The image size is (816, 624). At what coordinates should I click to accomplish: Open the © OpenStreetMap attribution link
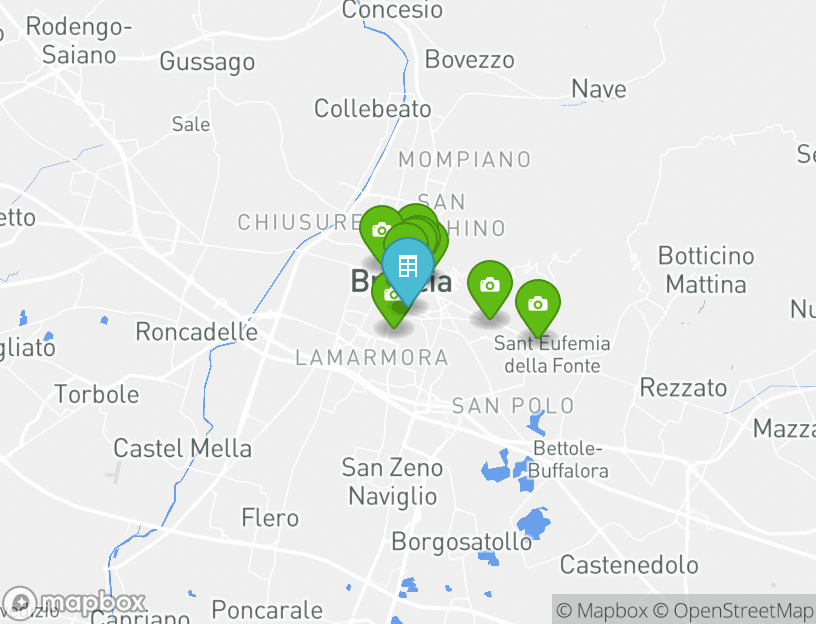click(733, 610)
